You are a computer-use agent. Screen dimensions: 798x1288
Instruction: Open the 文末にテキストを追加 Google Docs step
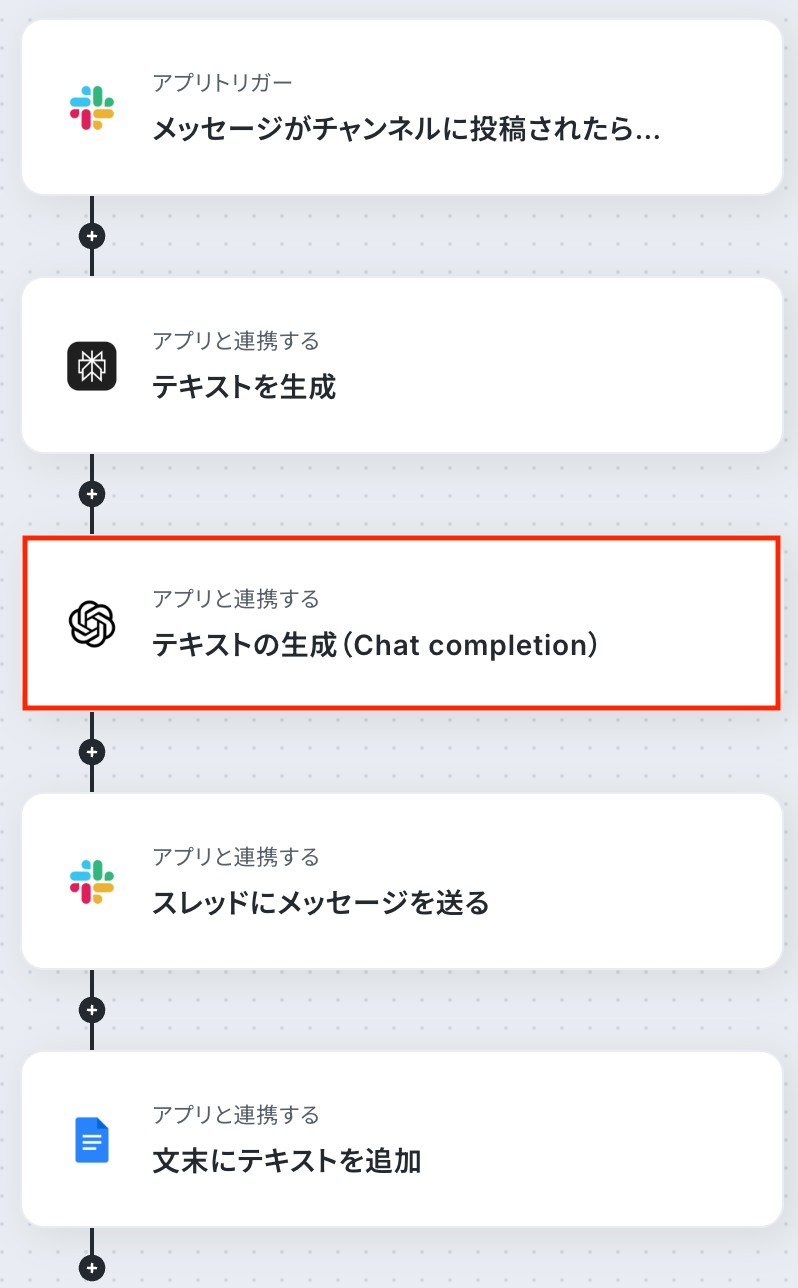click(401, 1139)
